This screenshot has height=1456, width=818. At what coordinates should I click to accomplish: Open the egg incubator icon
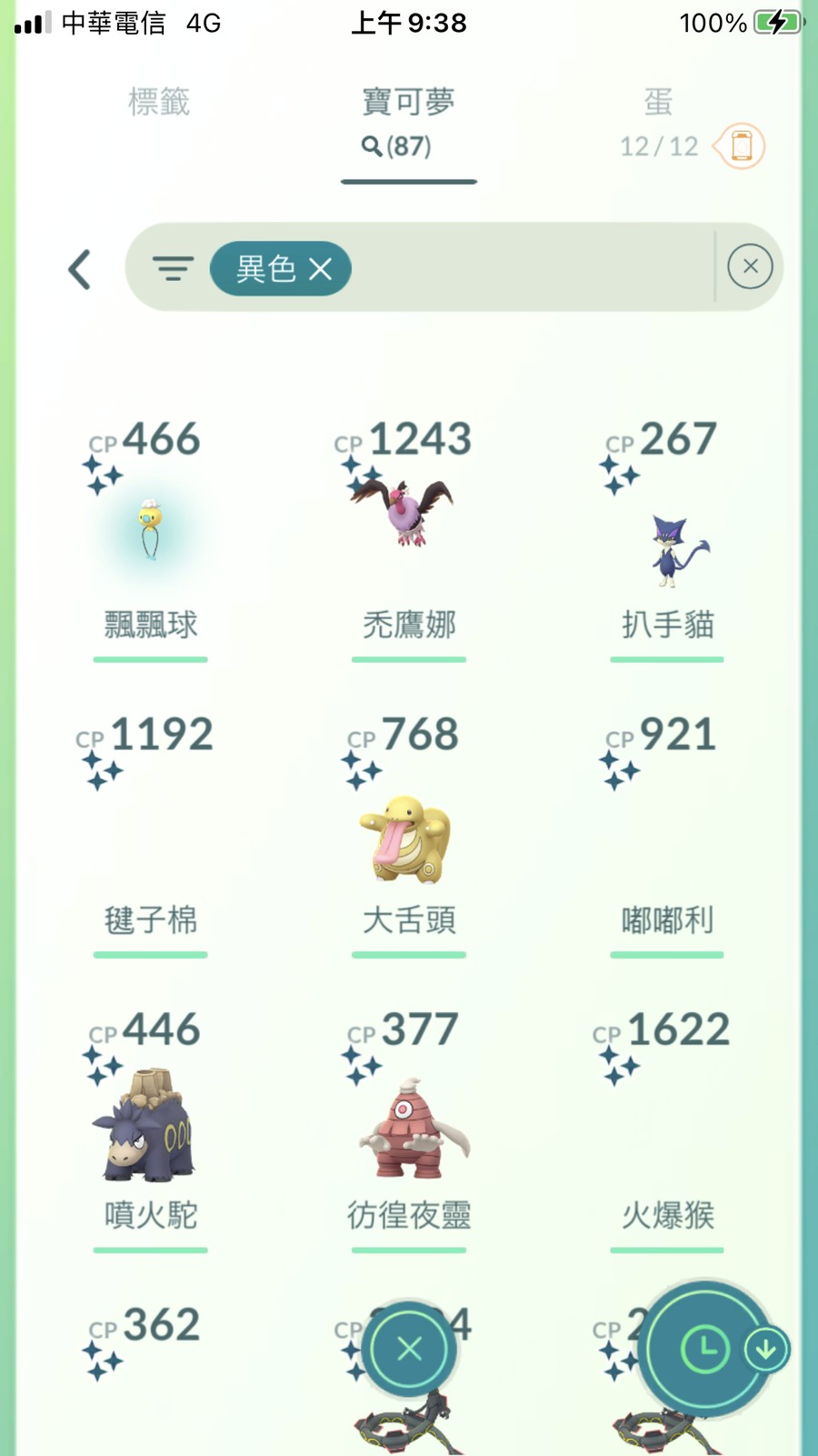point(741,146)
